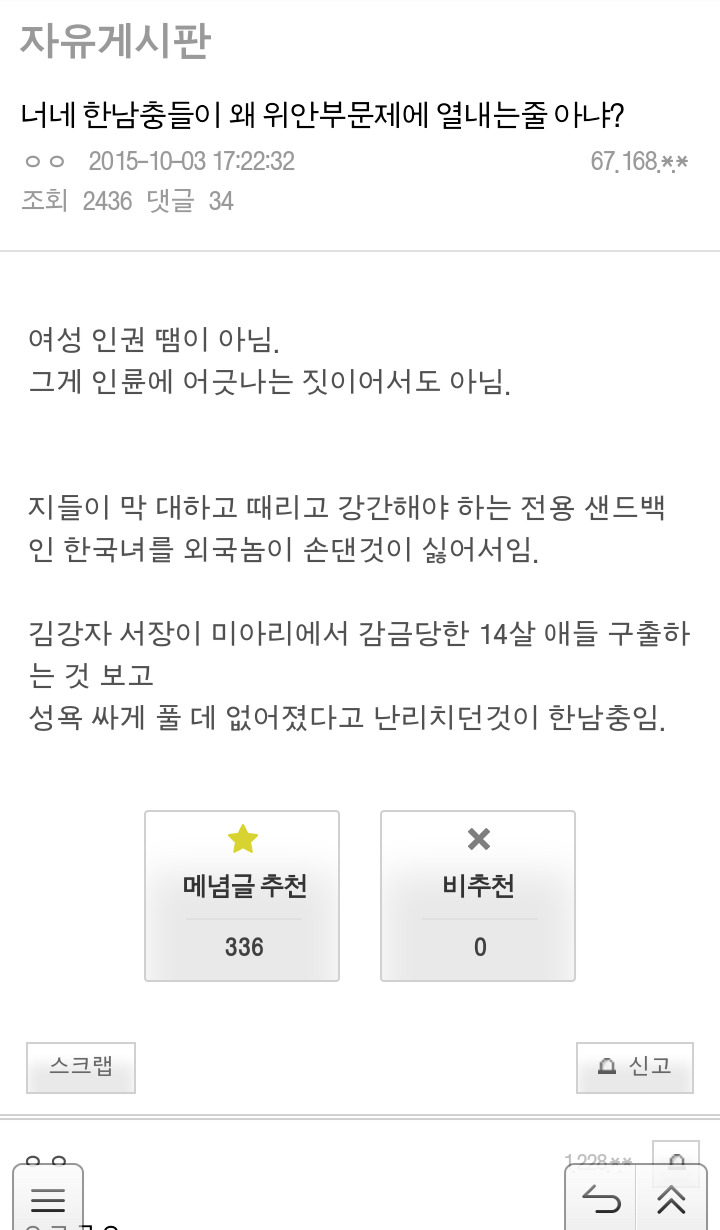Jump to top with double-chevron button
Screen dimensions: 720x1230
[671, 1198]
